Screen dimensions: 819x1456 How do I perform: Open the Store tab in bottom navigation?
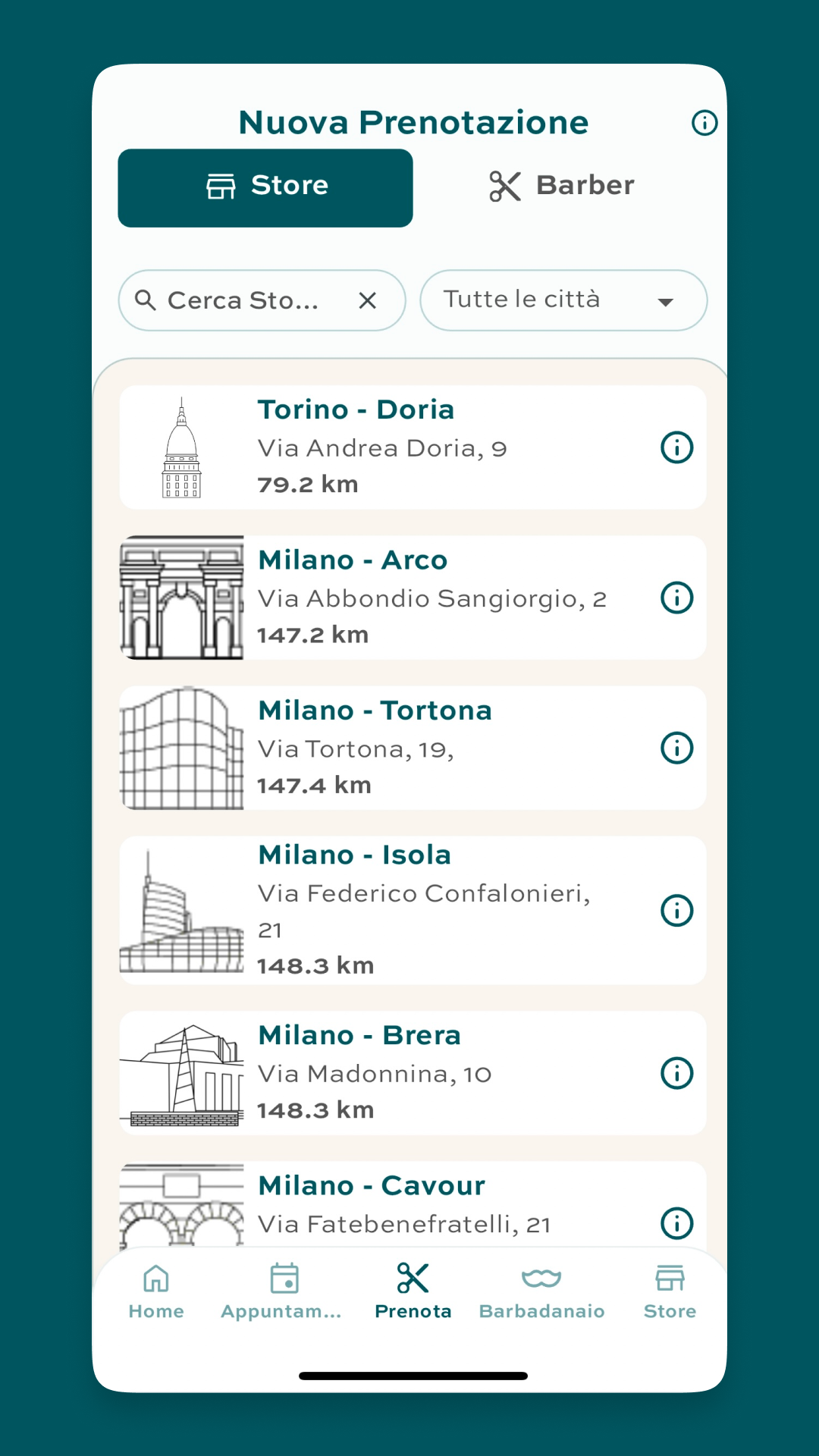coord(670,1291)
